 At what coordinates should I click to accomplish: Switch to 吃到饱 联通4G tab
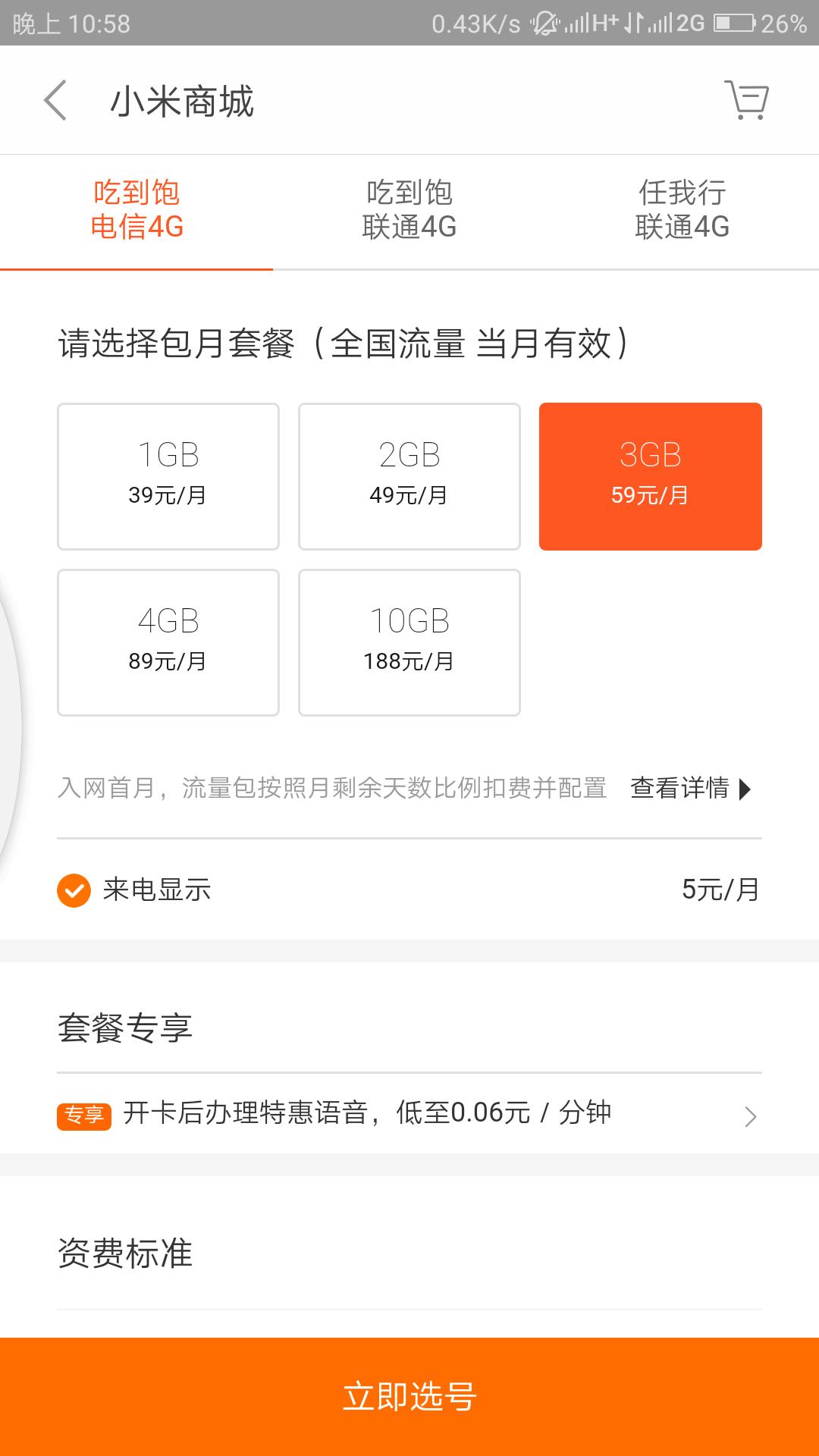point(409,210)
